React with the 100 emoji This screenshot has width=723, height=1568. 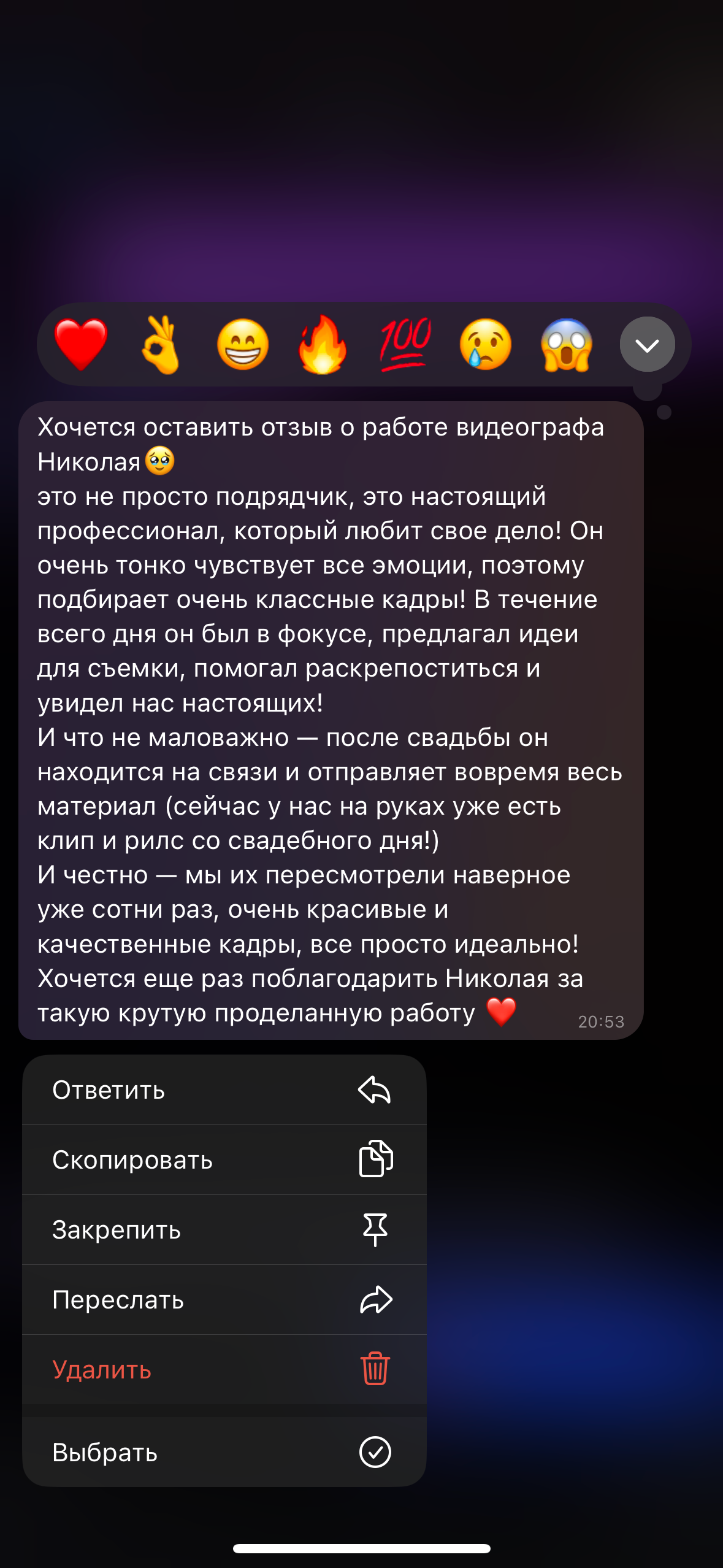coord(405,345)
